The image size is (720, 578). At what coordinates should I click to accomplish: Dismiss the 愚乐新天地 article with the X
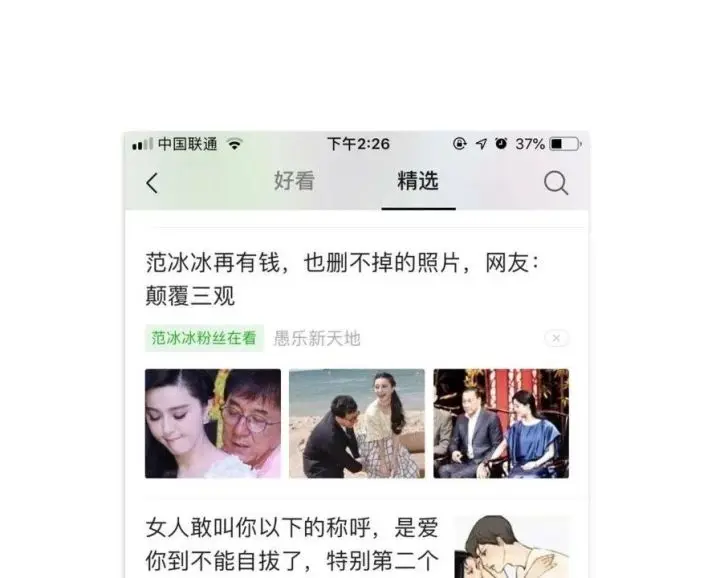(557, 338)
